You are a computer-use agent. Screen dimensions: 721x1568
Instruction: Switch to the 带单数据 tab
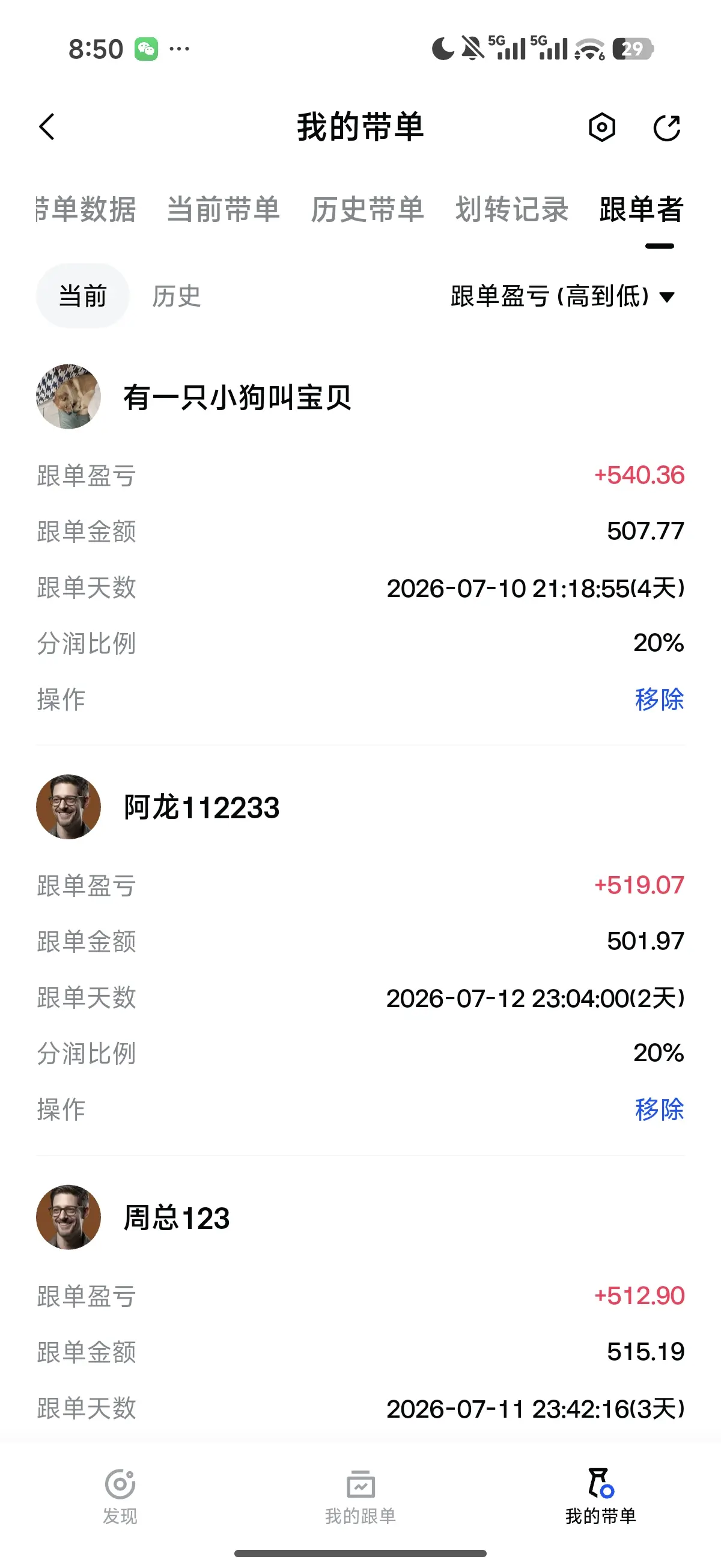86,209
